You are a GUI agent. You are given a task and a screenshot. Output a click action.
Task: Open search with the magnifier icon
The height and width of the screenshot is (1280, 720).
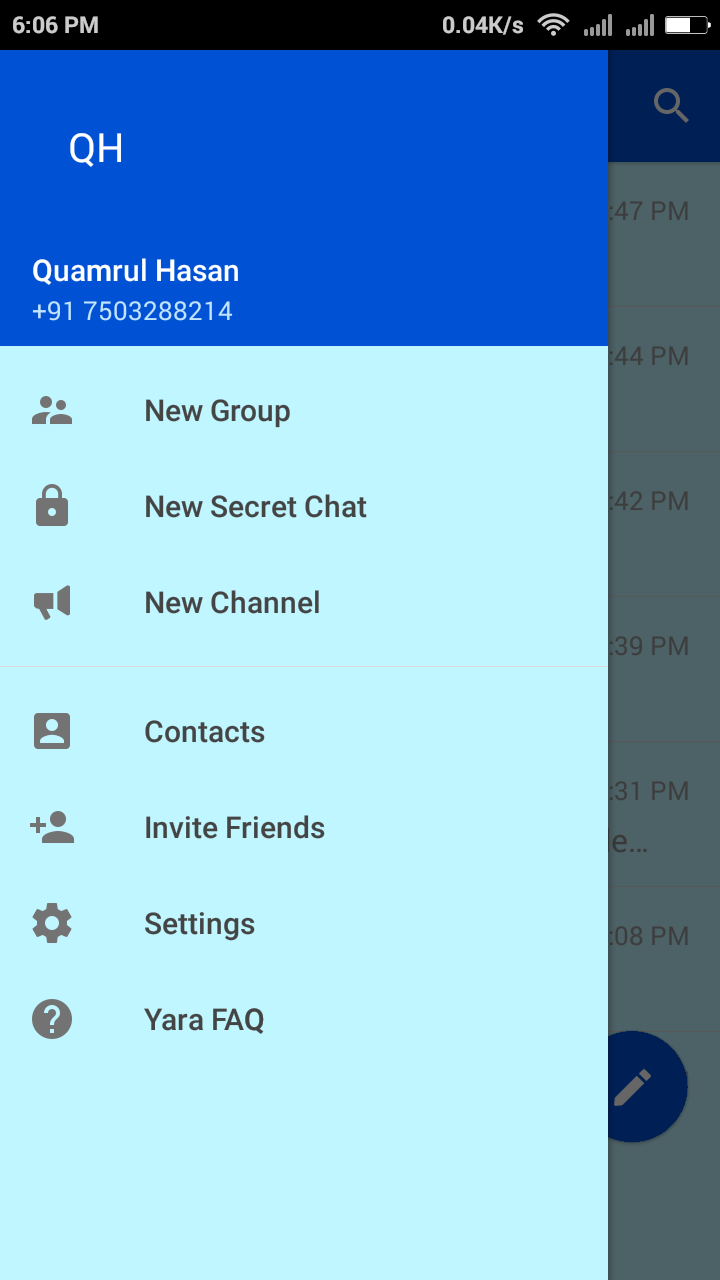670,105
